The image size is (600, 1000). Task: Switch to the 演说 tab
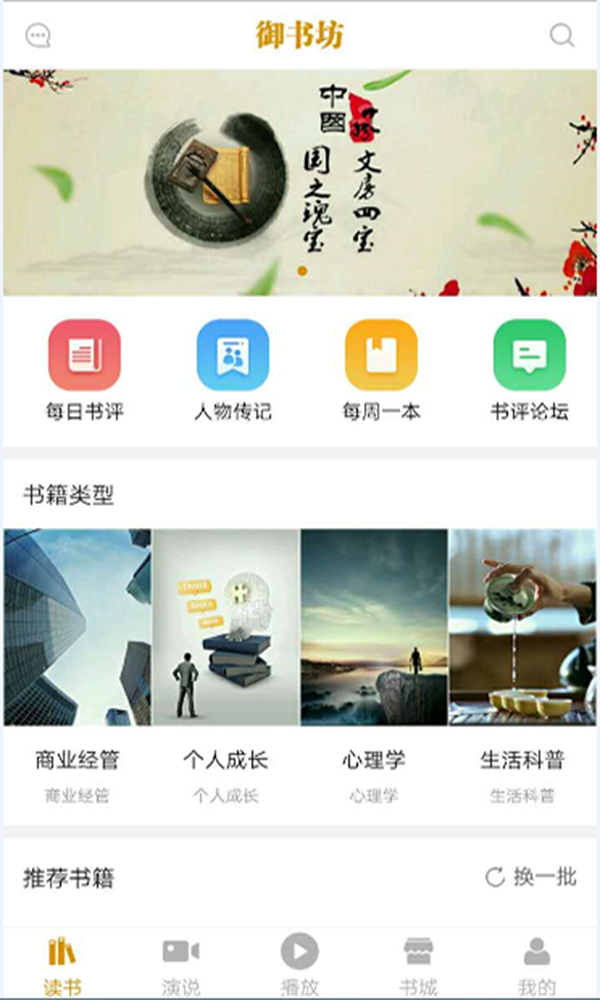tap(181, 966)
